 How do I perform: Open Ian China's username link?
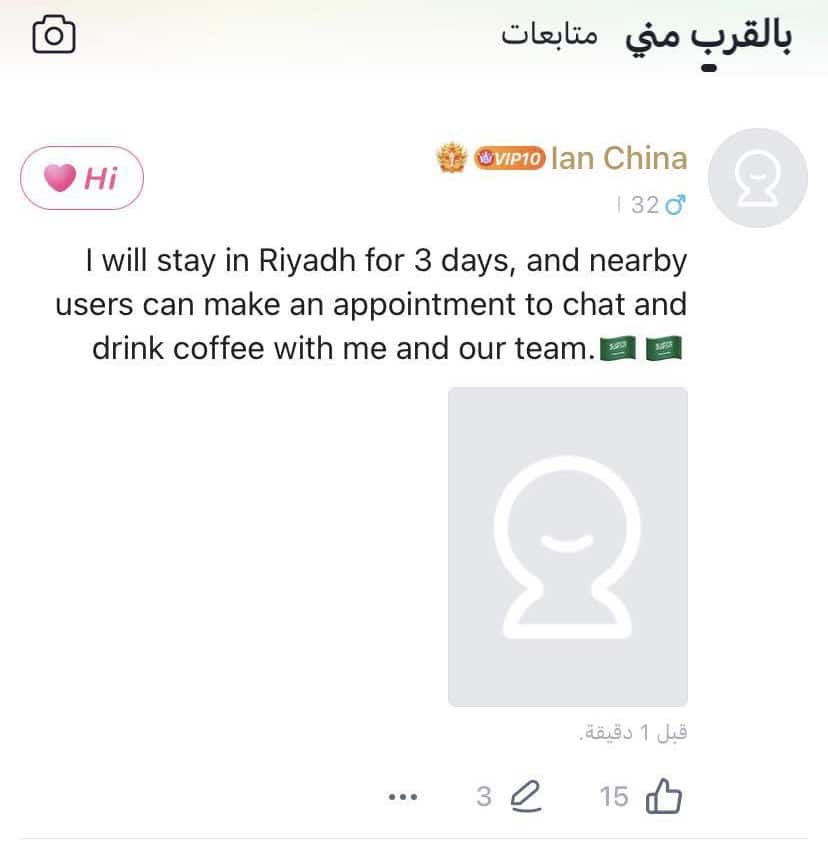619,158
